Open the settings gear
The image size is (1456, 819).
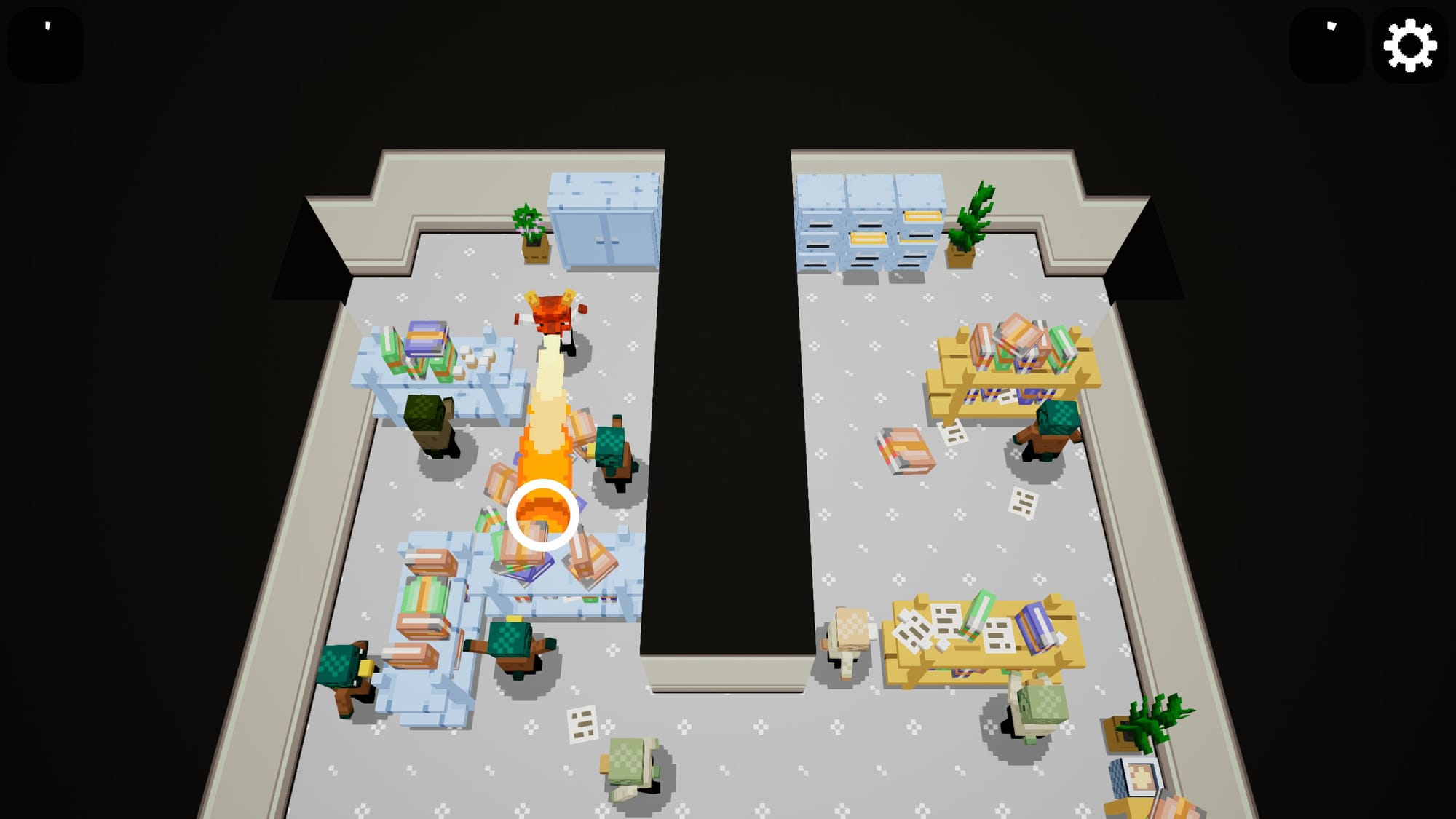point(1409,45)
